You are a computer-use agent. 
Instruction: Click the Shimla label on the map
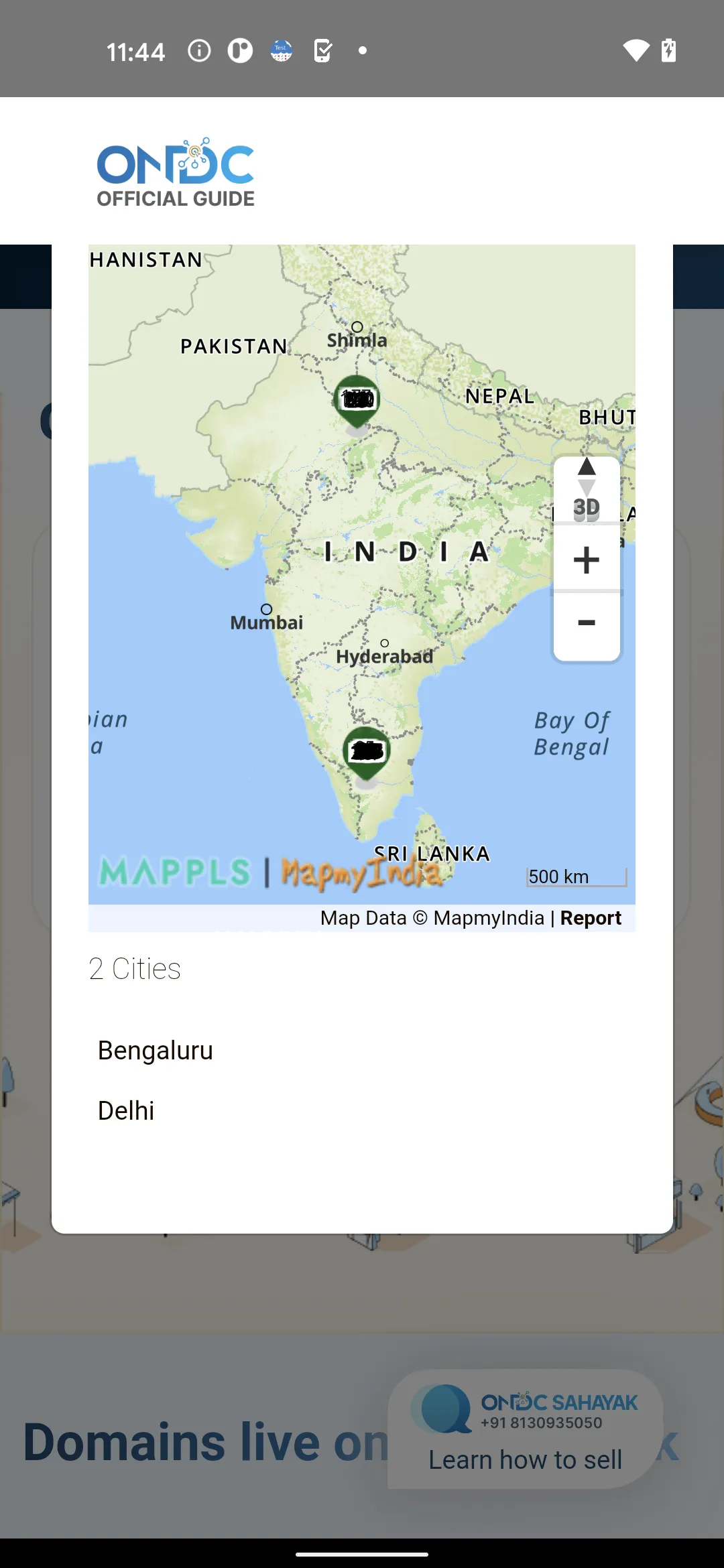tap(357, 340)
